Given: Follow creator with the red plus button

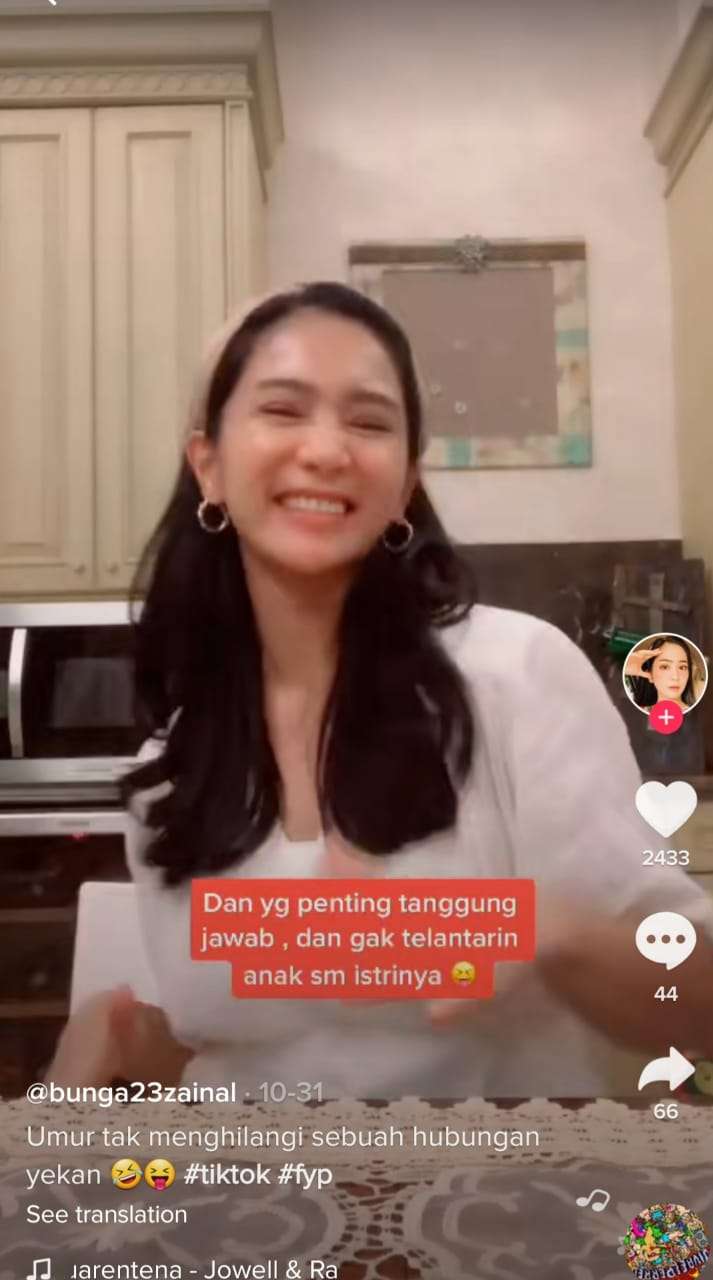Looking at the screenshot, I should tap(666, 718).
